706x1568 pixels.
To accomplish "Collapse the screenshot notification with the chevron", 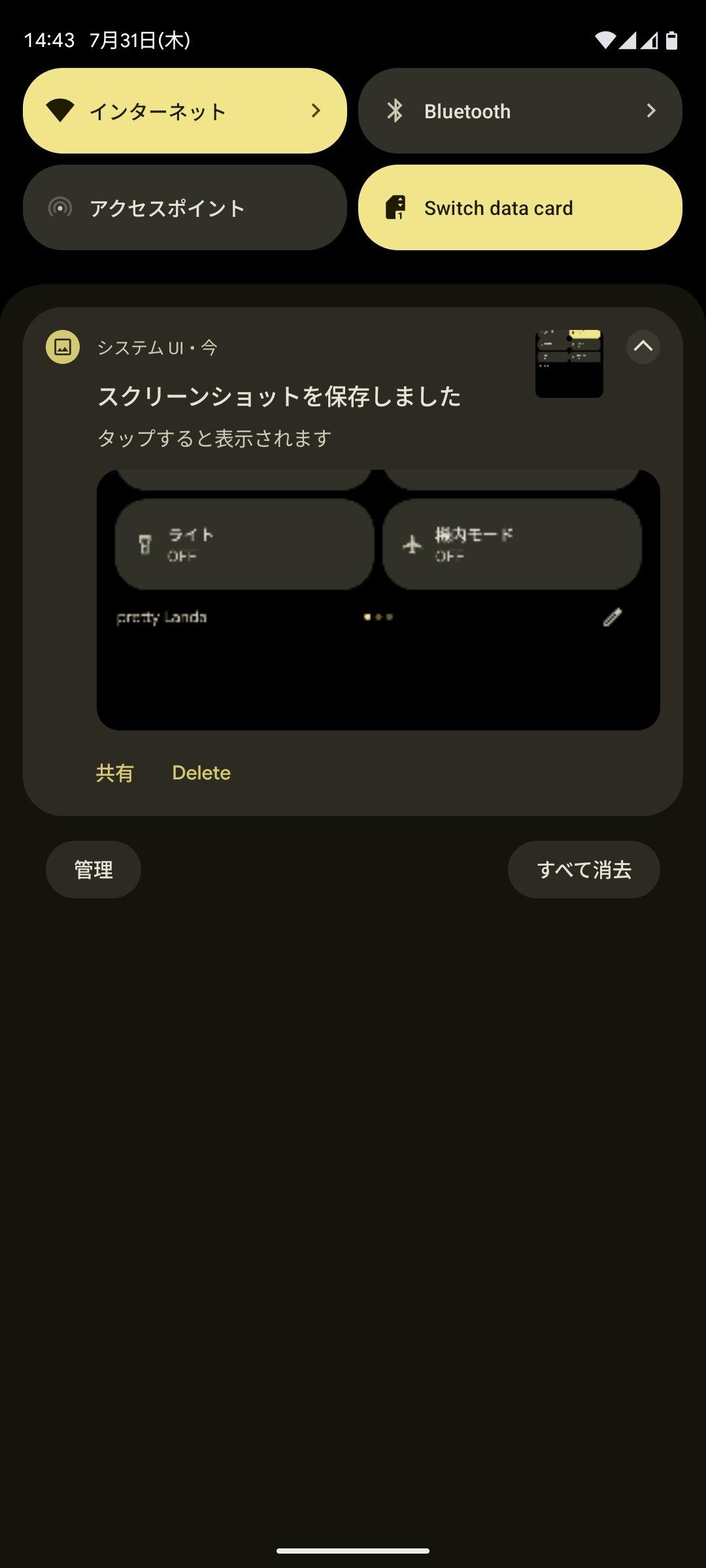I will point(643,346).
